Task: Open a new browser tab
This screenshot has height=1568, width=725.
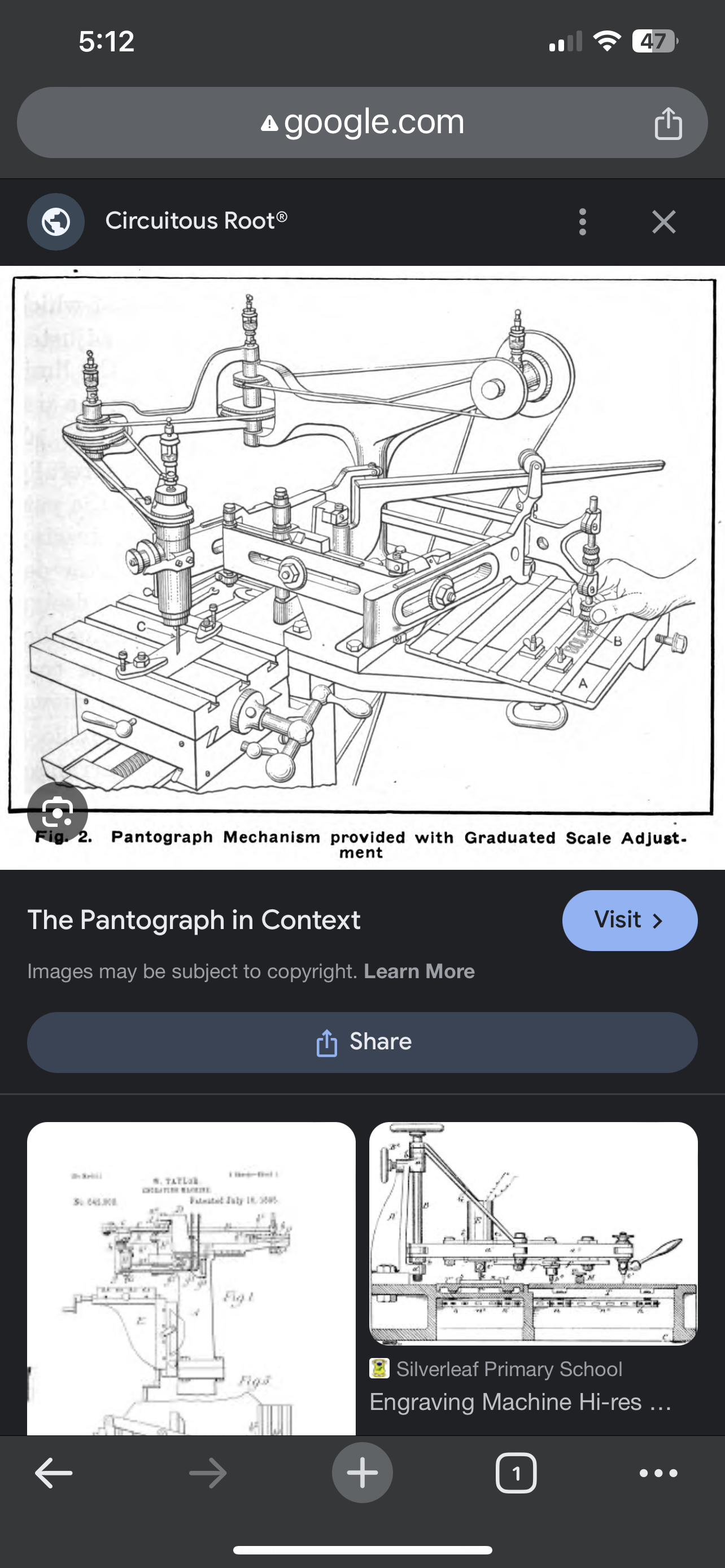Action: (x=362, y=1473)
